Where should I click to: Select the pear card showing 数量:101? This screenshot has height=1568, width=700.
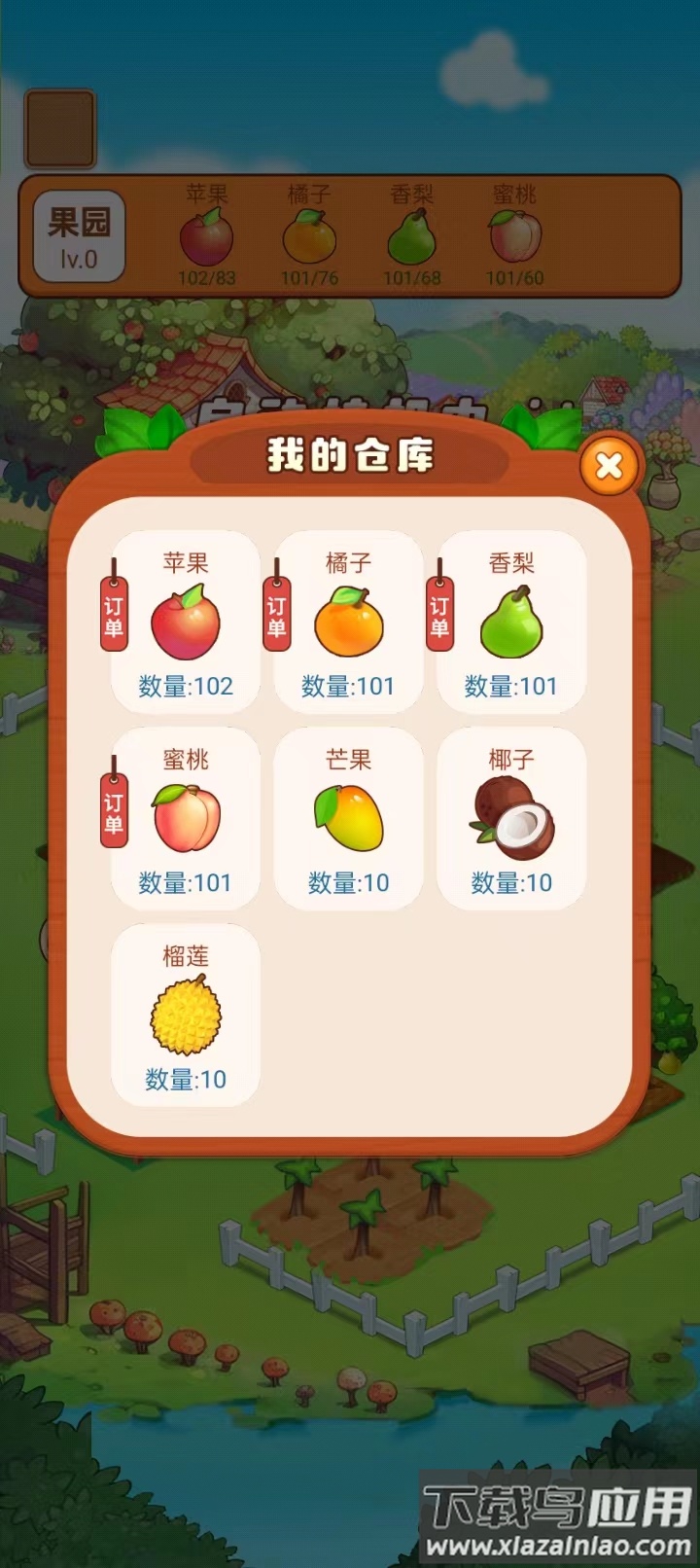pos(509,623)
